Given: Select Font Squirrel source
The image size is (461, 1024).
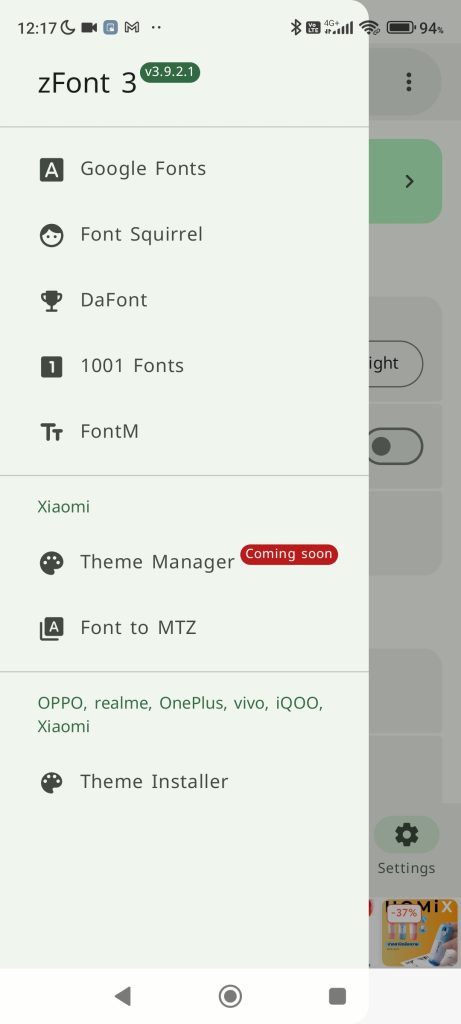Looking at the screenshot, I should pos(184,235).
